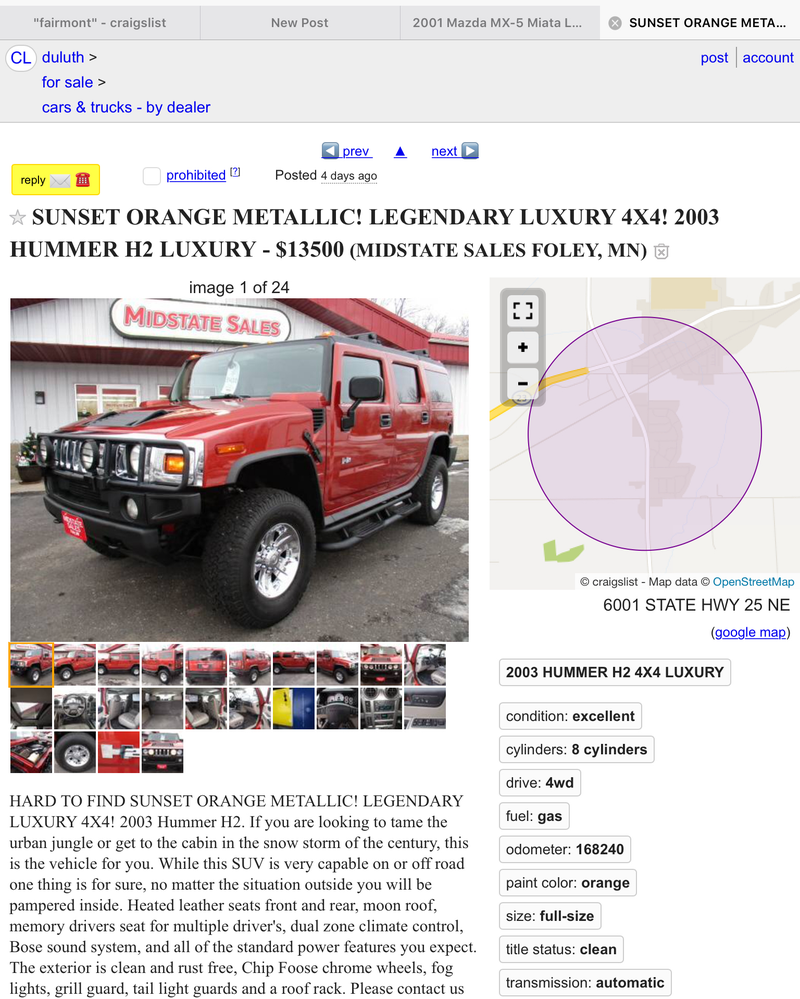
Task: Open the duluth breadcrumb link
Action: (63, 58)
